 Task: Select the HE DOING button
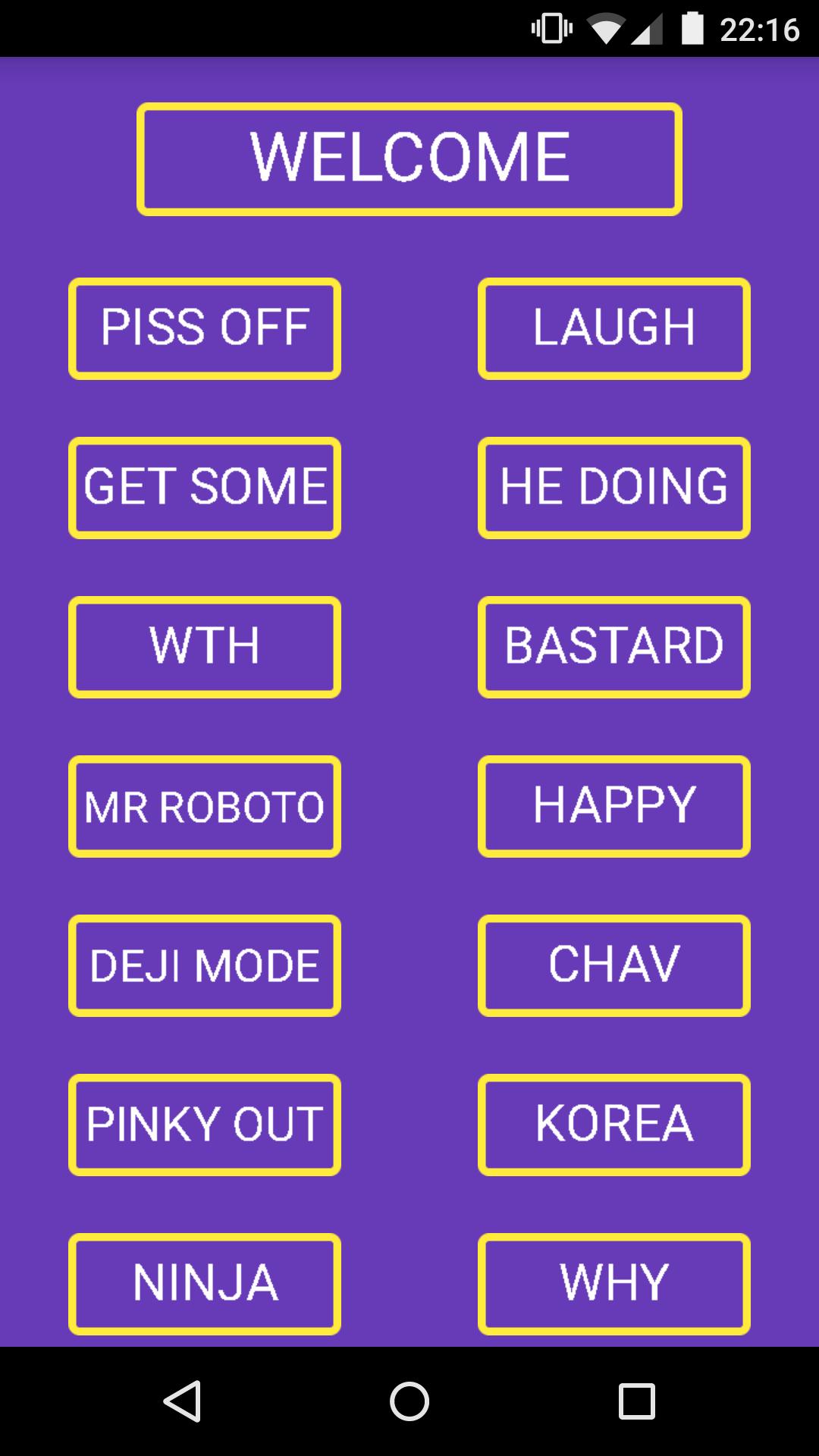tap(614, 488)
